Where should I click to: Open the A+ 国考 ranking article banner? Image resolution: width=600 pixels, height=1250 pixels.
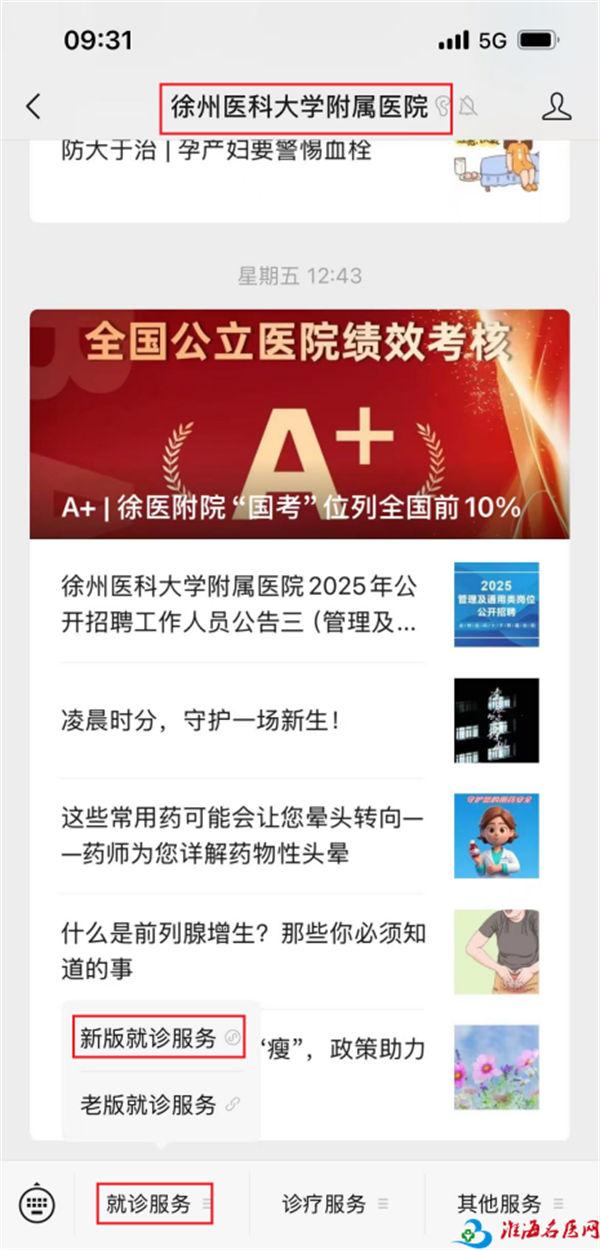click(299, 424)
